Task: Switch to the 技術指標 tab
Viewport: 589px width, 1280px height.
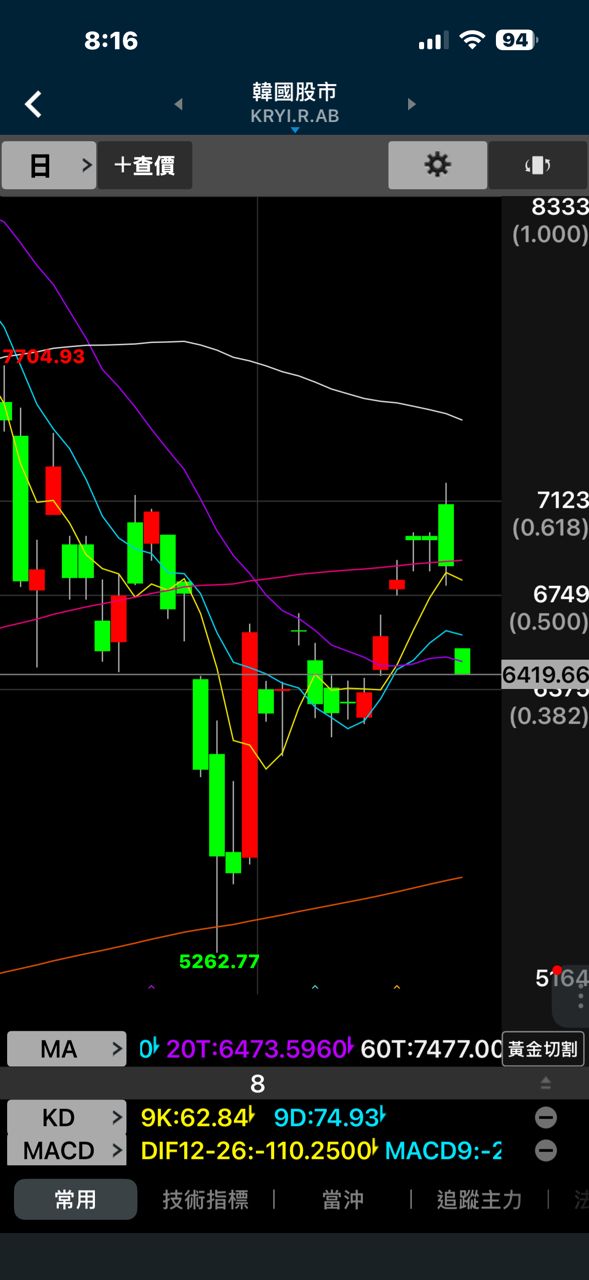Action: 205,1200
